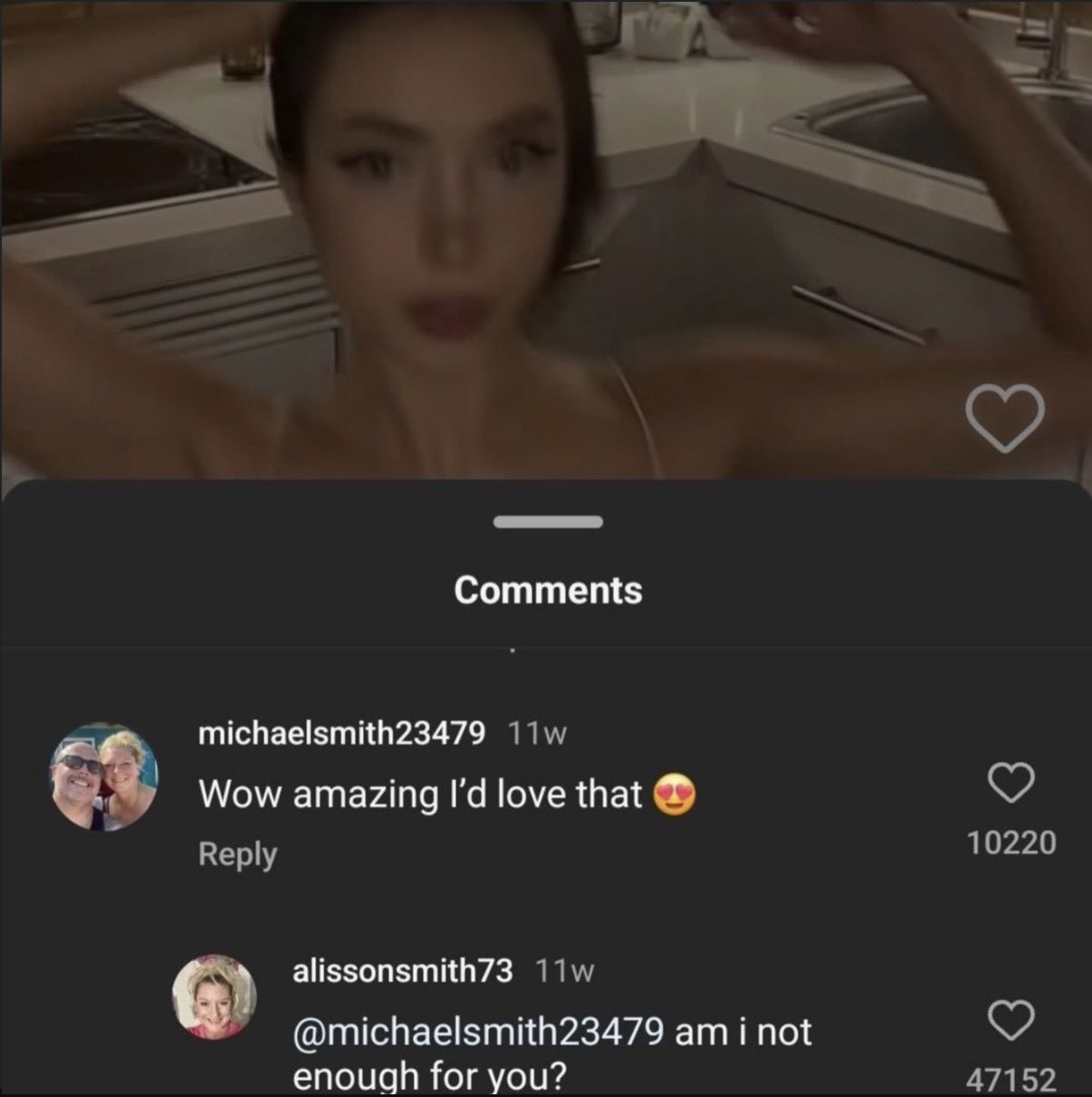Open the michaelsmith23479 username
The width and height of the screenshot is (1092, 1097).
click(341, 732)
